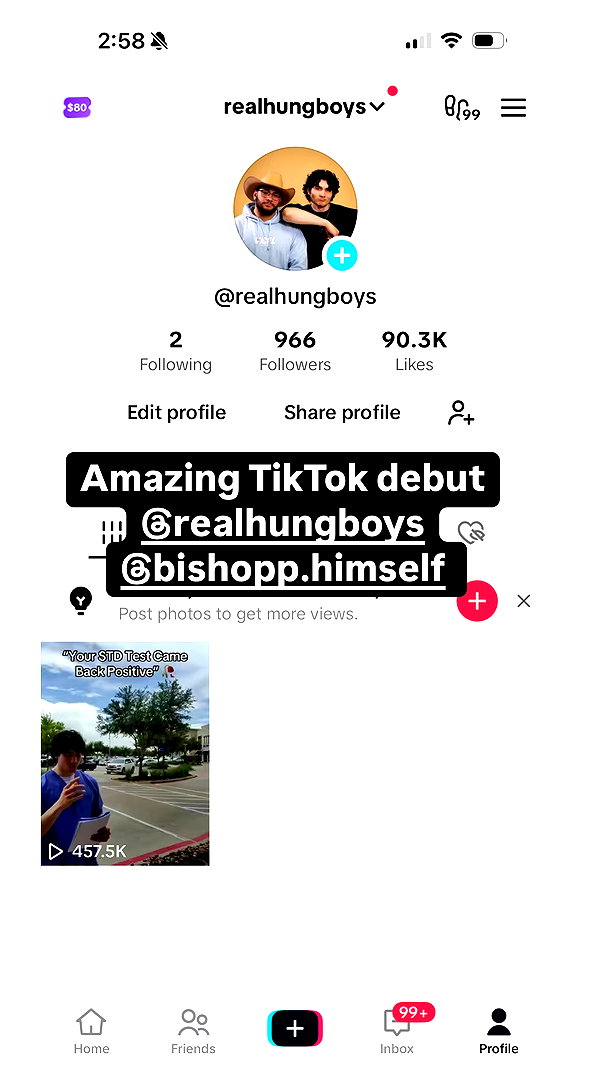600x1067 pixels.
Task: Open the $80 rewards badge
Action: click(x=77, y=108)
